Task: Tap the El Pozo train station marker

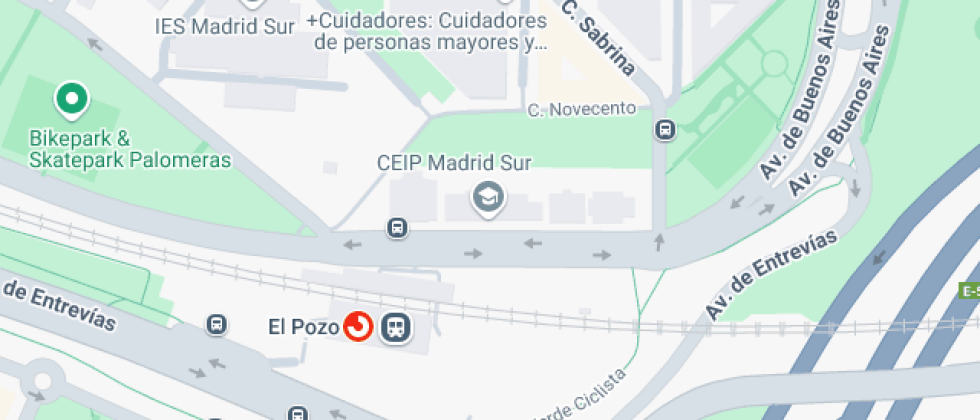Action: click(397, 326)
